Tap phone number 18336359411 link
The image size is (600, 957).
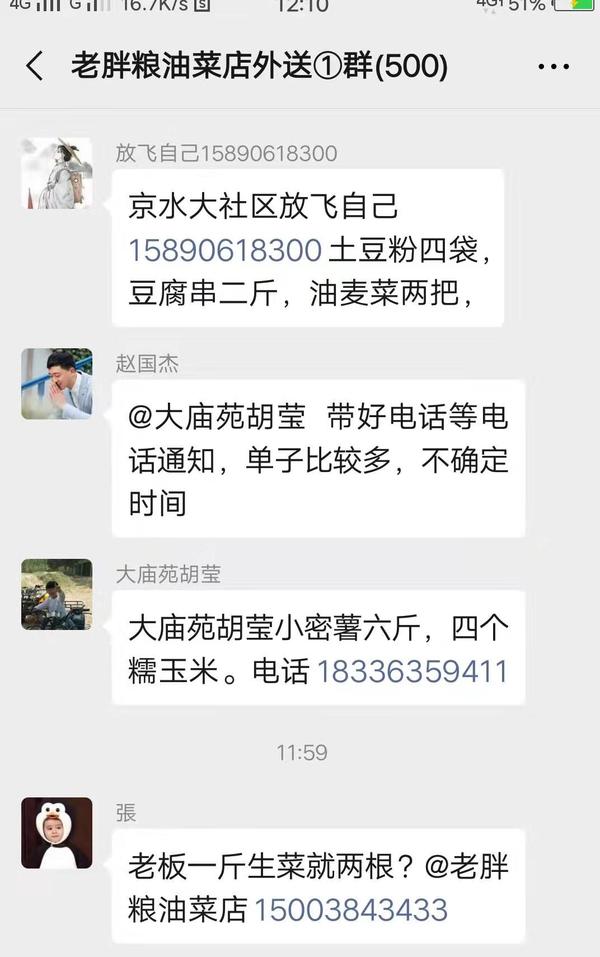pyautogui.click(x=412, y=671)
